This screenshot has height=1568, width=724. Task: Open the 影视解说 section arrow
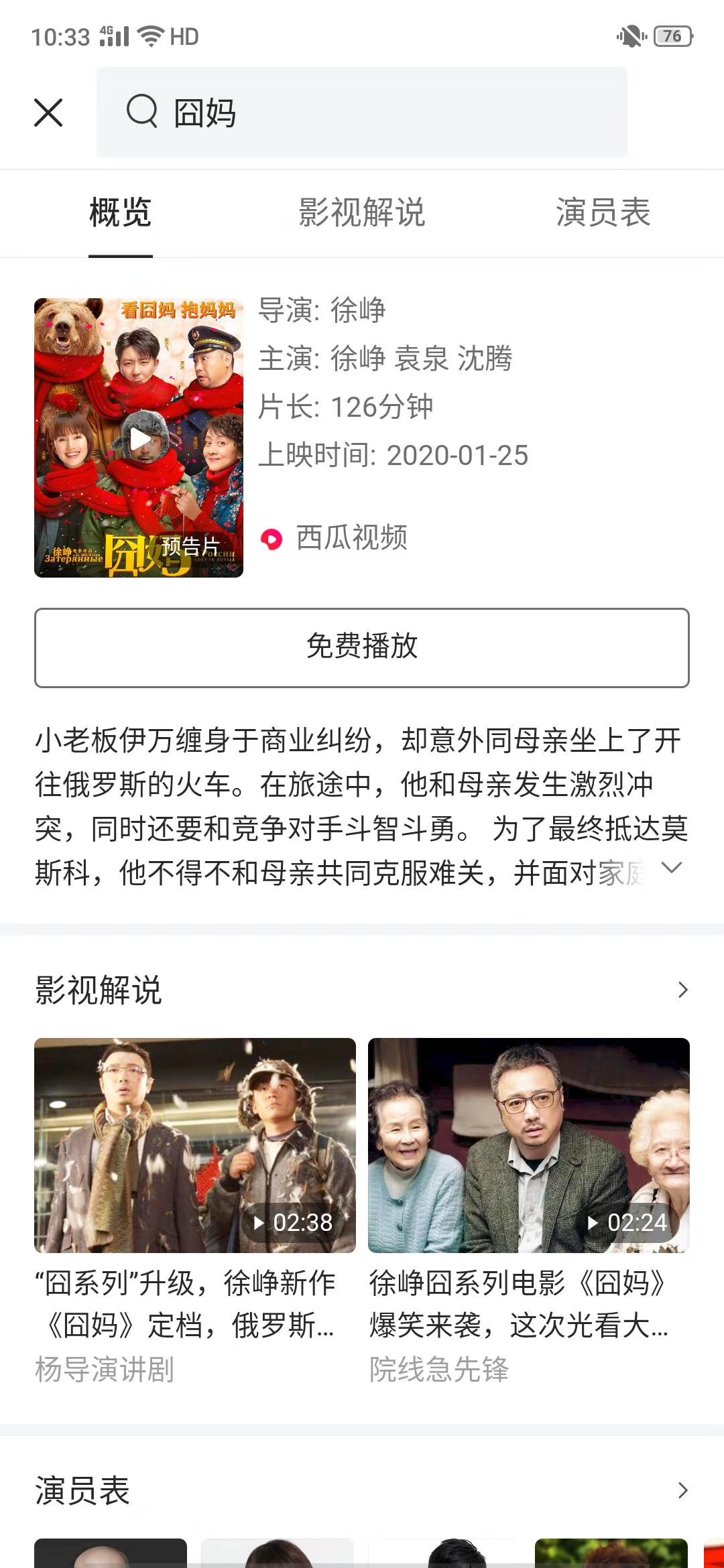(682, 990)
